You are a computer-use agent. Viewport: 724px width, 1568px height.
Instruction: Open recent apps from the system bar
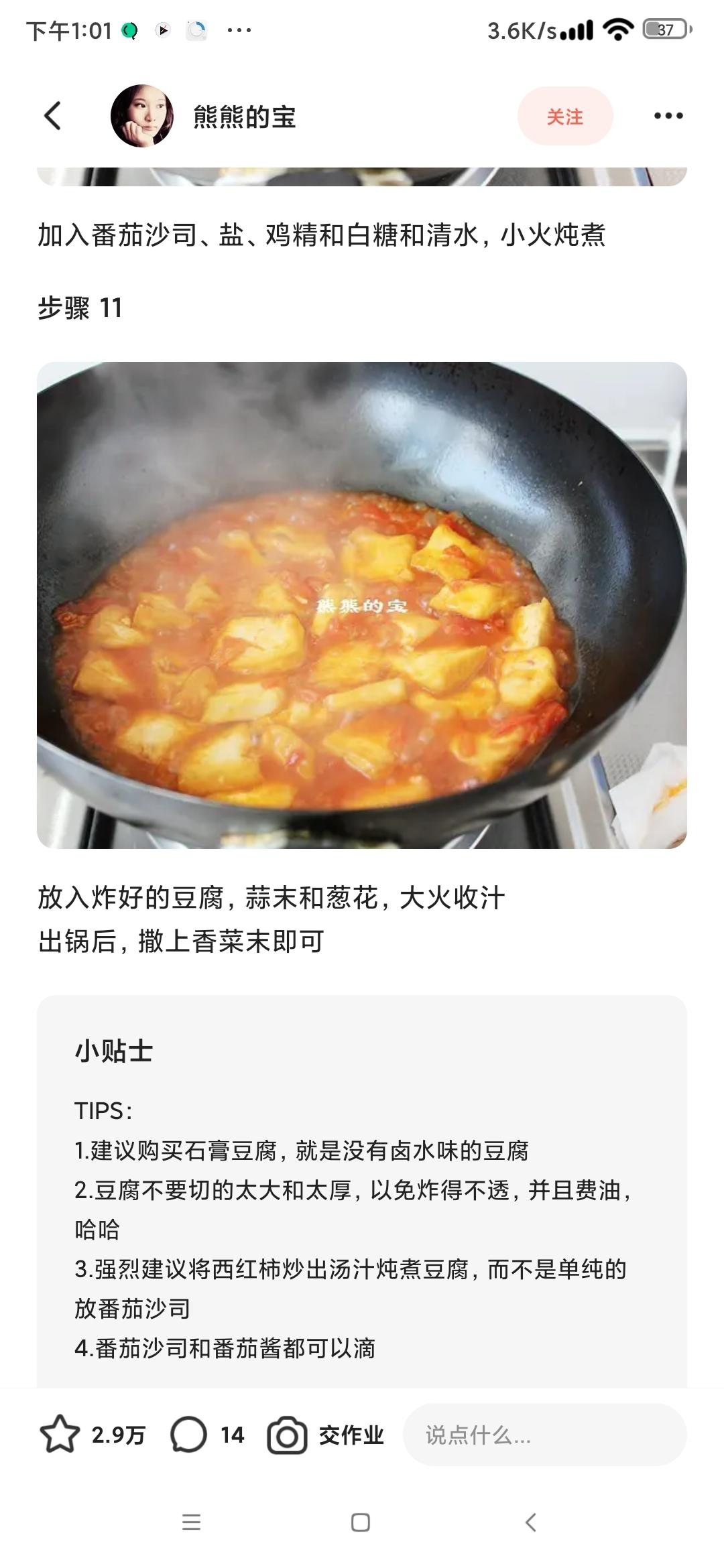click(192, 1522)
